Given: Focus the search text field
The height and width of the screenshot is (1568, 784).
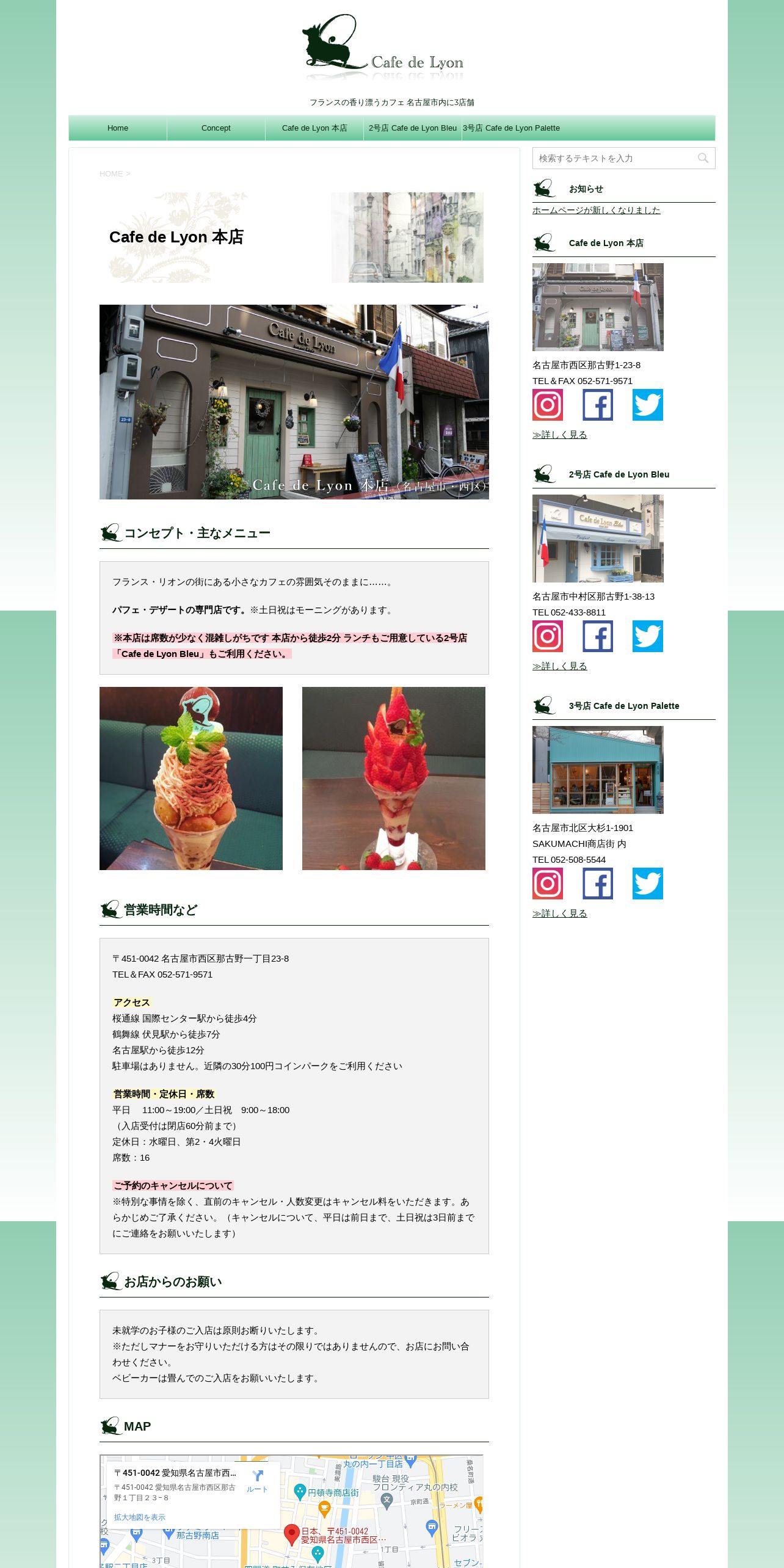Looking at the screenshot, I should point(614,158).
